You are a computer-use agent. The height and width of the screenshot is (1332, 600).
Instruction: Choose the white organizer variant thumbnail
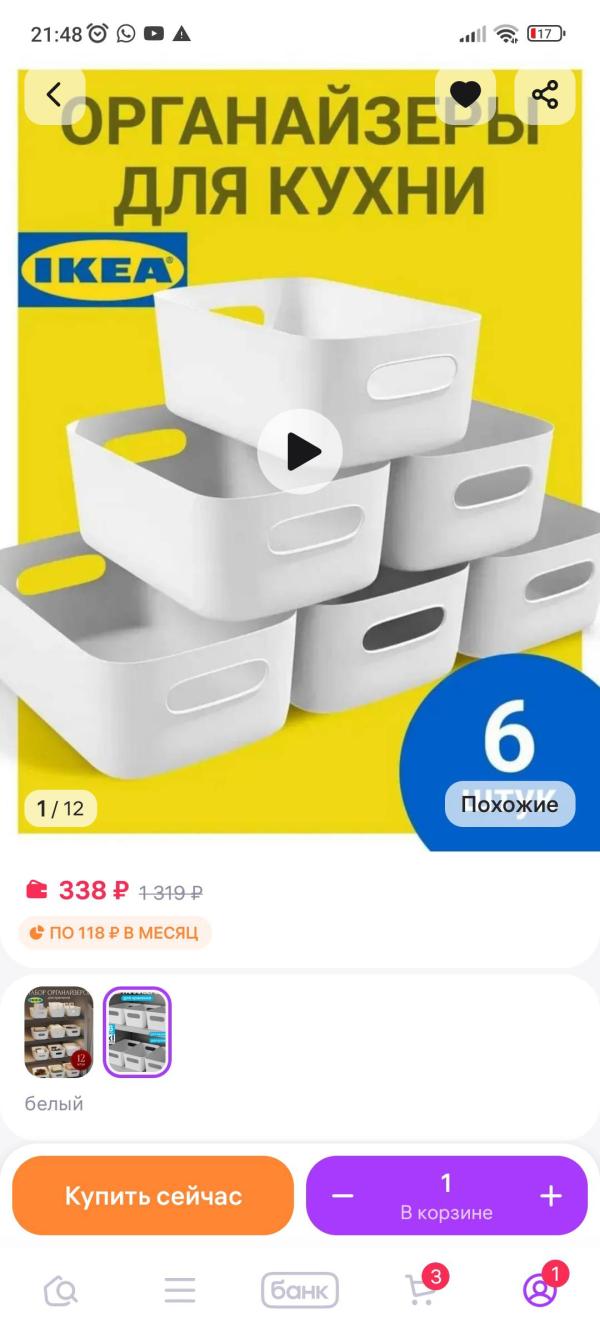coord(138,1033)
